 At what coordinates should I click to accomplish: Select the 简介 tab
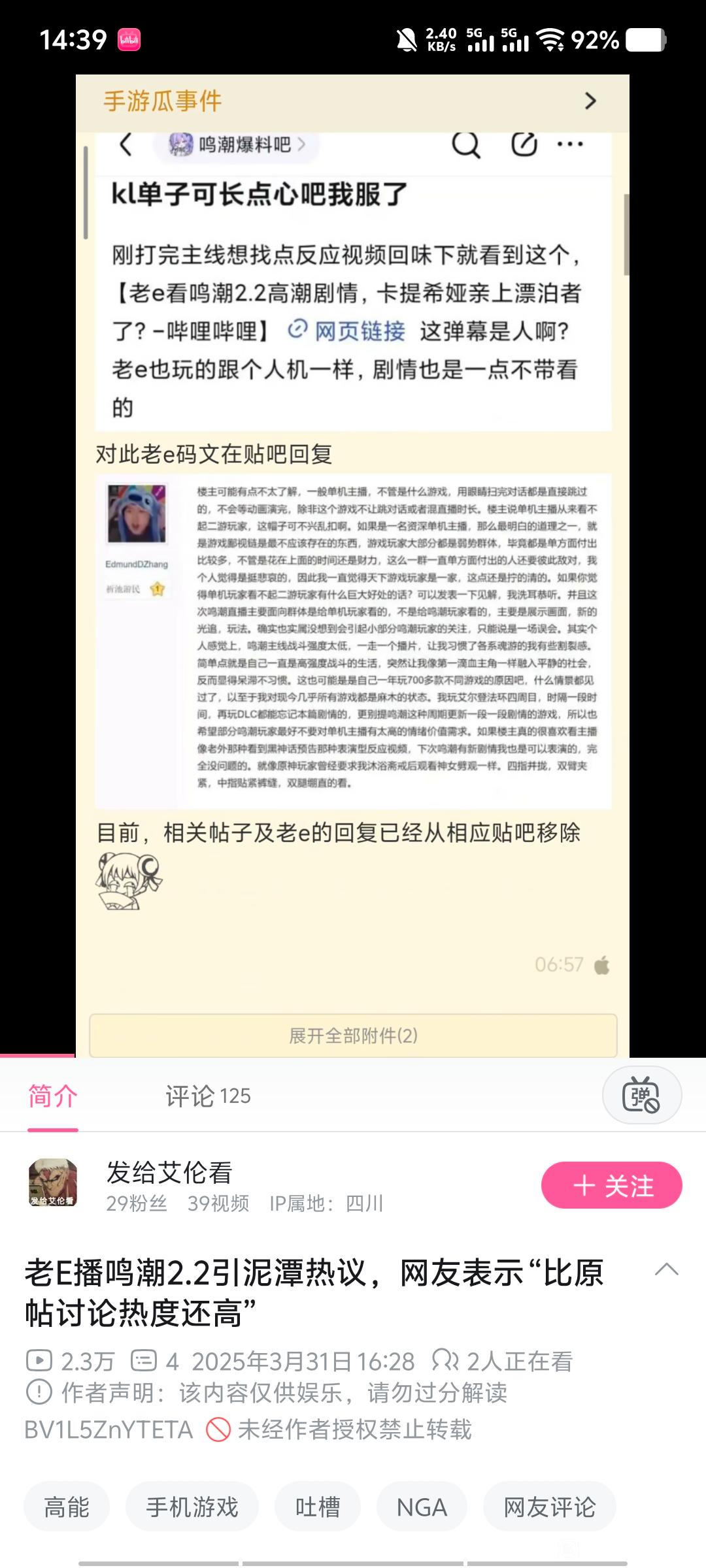point(53,1096)
